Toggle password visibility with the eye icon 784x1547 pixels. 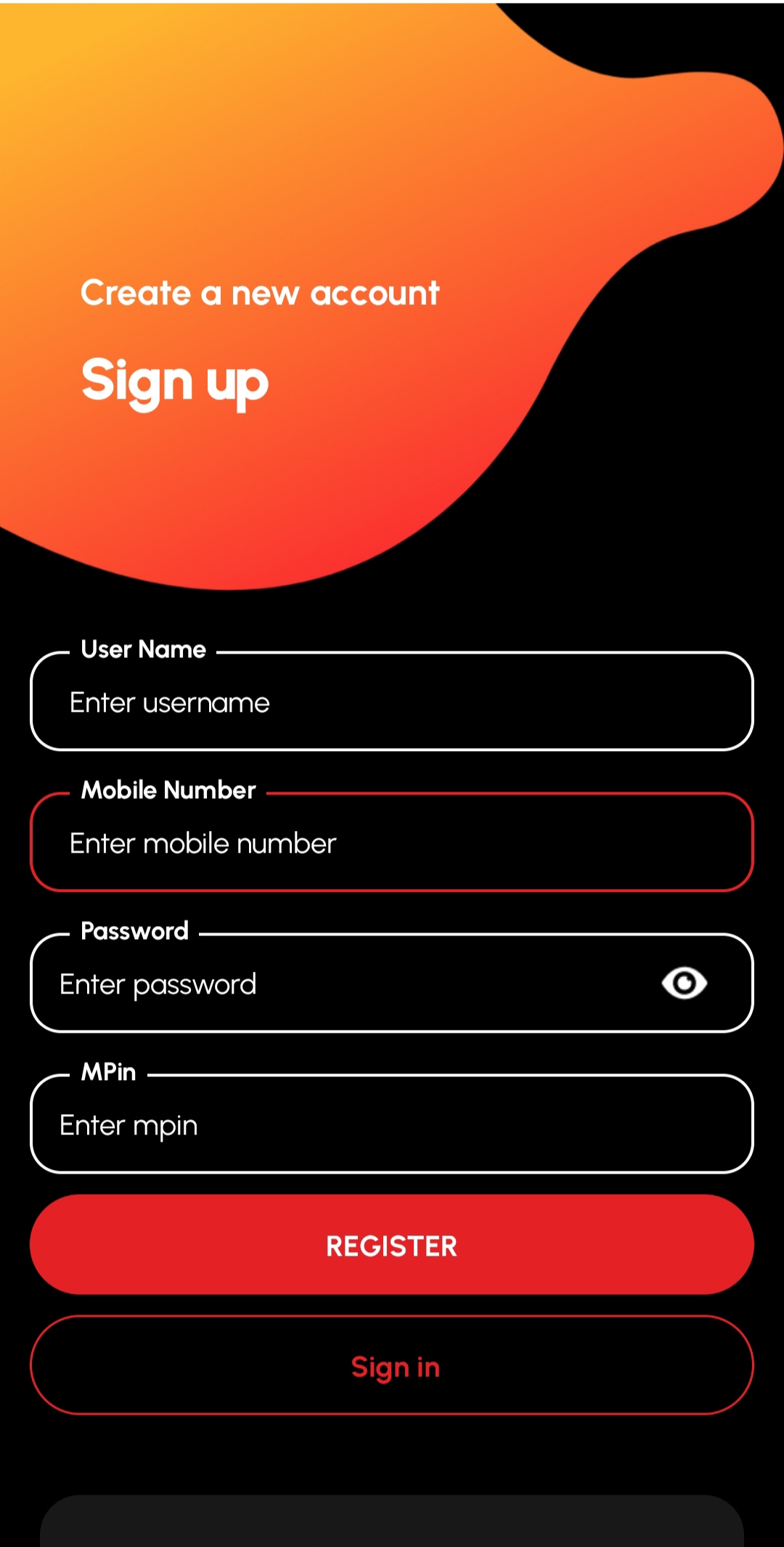(685, 983)
